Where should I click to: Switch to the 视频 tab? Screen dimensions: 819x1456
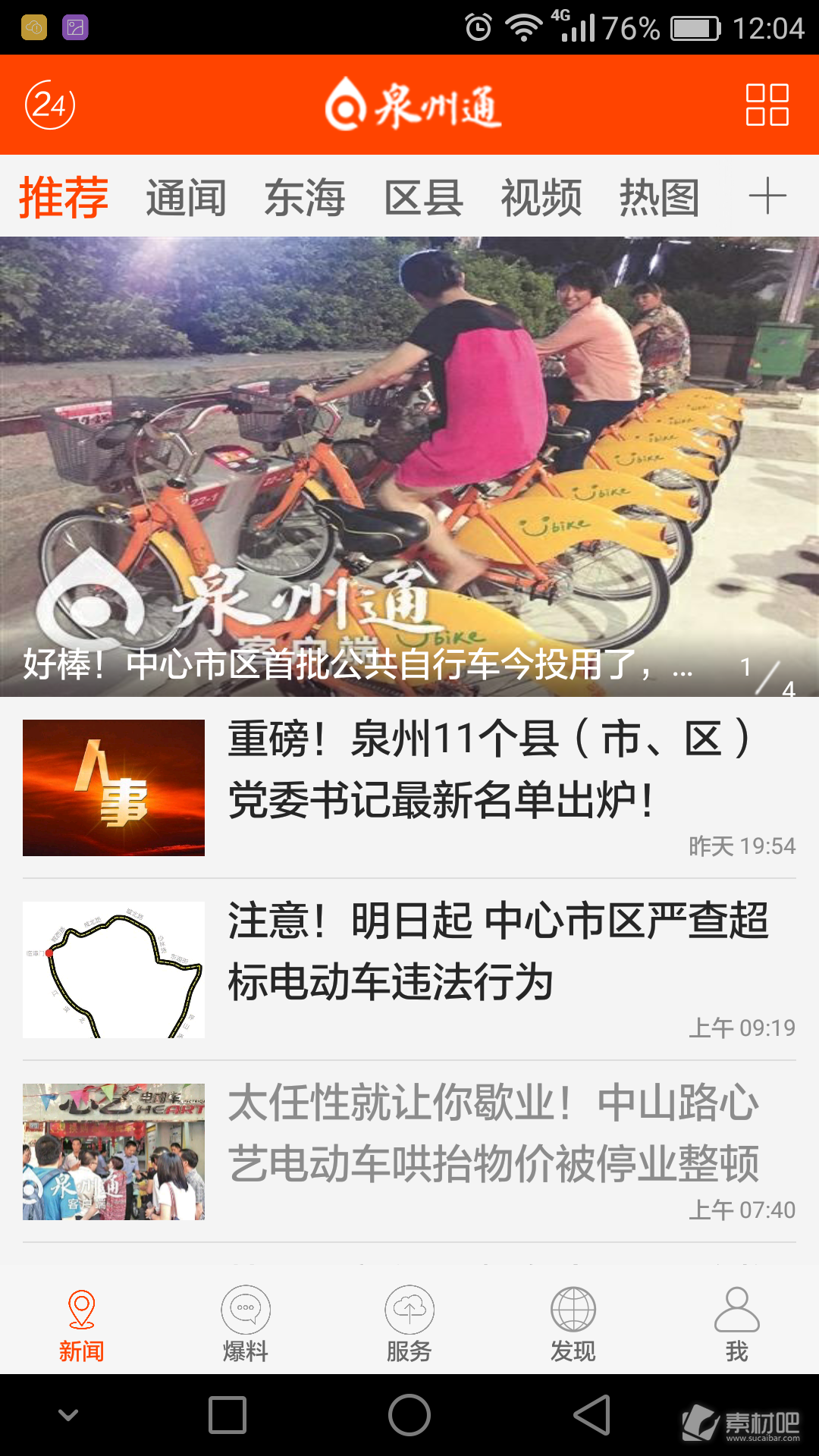click(541, 198)
